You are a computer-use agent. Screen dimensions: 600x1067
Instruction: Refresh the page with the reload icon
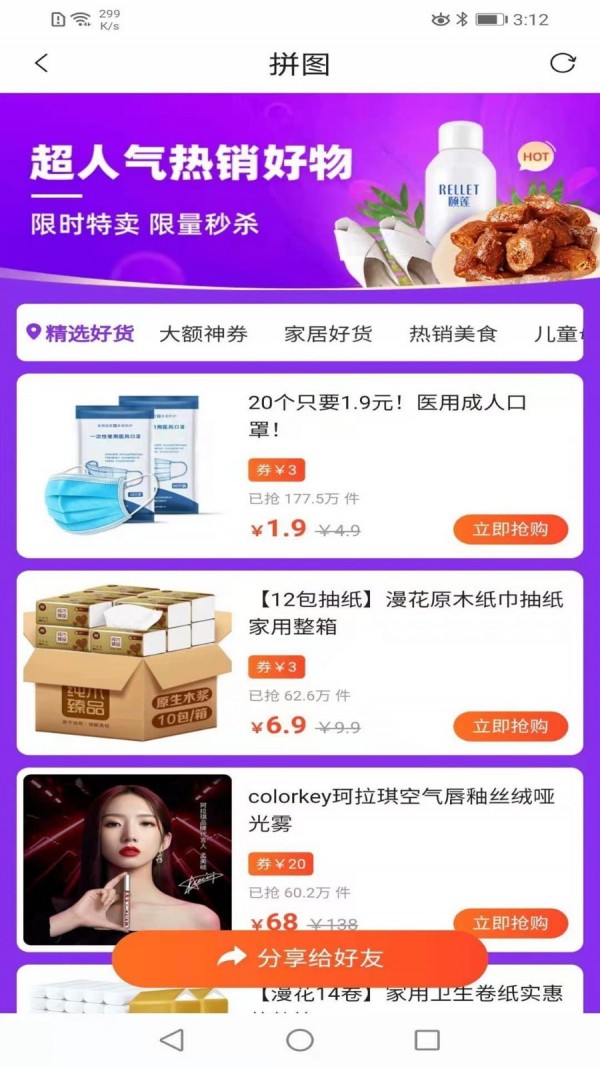[x=563, y=63]
